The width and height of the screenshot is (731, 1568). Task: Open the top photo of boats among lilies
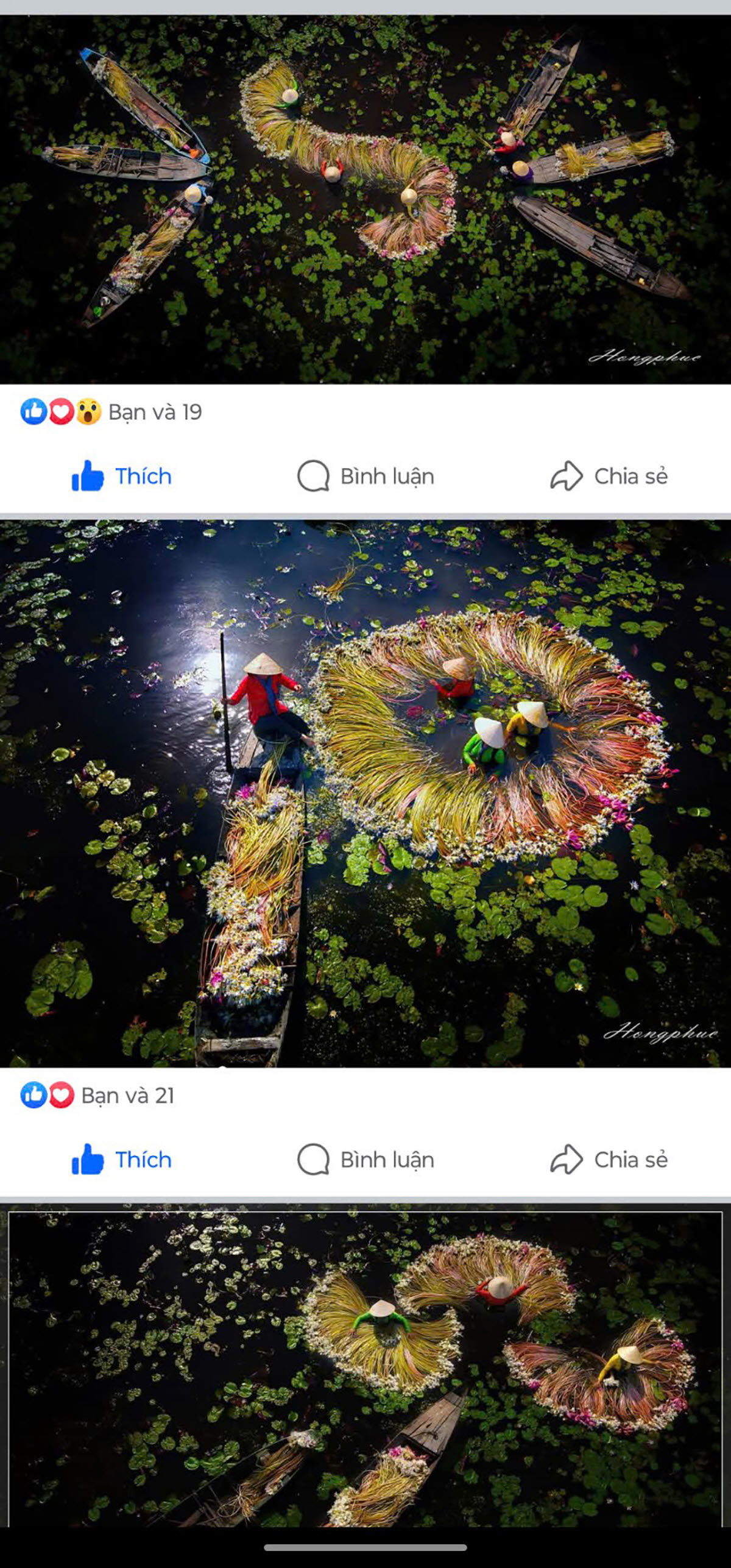365,198
